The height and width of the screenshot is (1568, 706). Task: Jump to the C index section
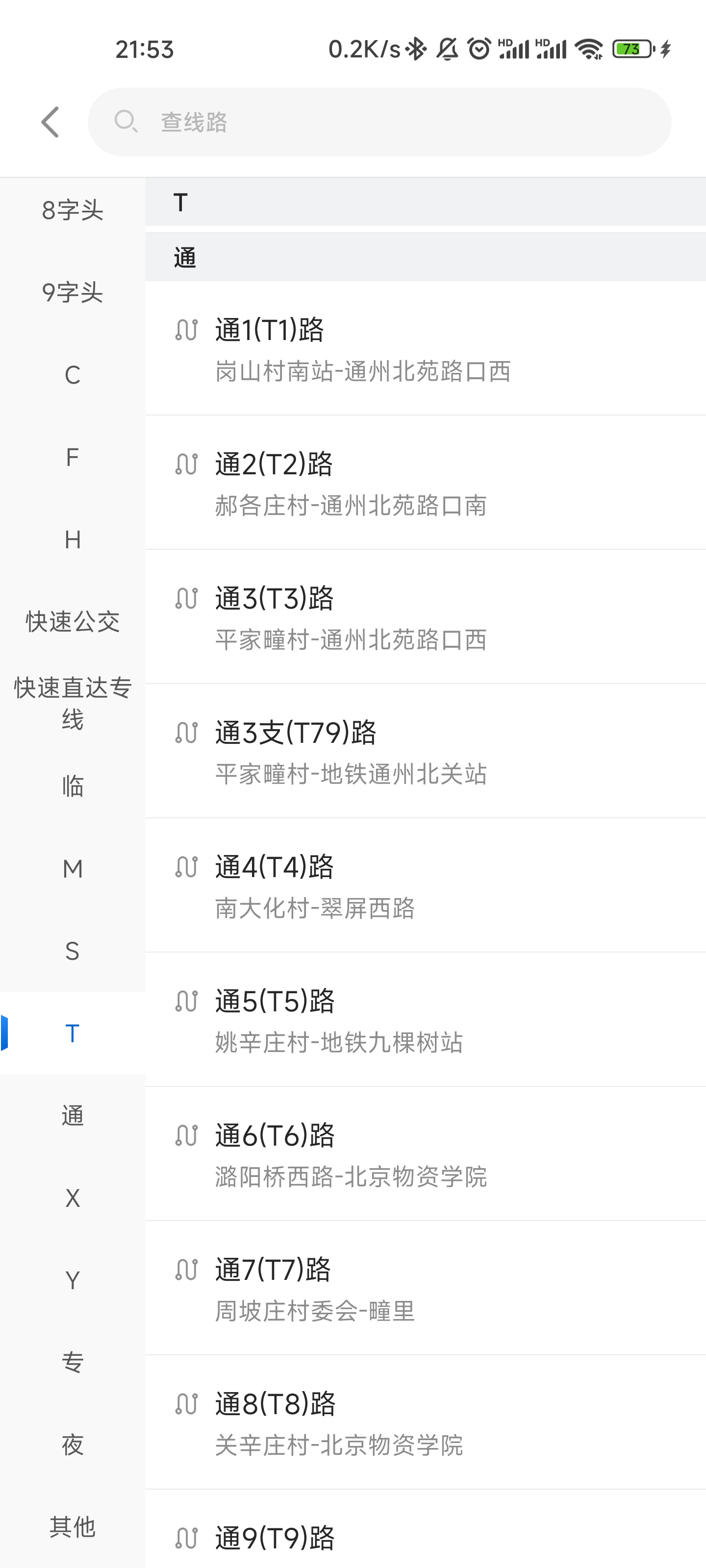click(73, 375)
